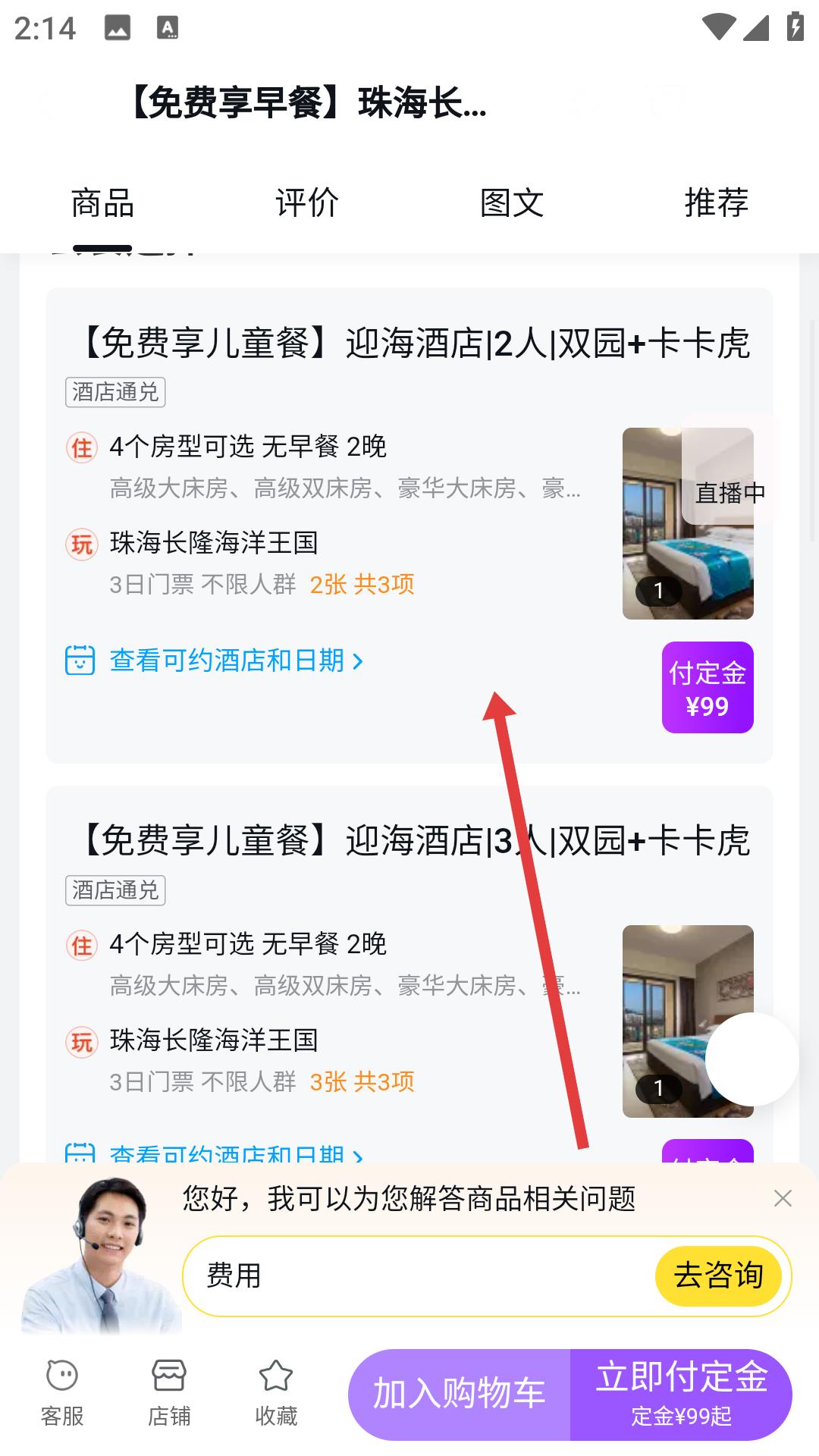Select the 商品 tab
Image resolution: width=819 pixels, height=1456 pixels.
[x=102, y=203]
